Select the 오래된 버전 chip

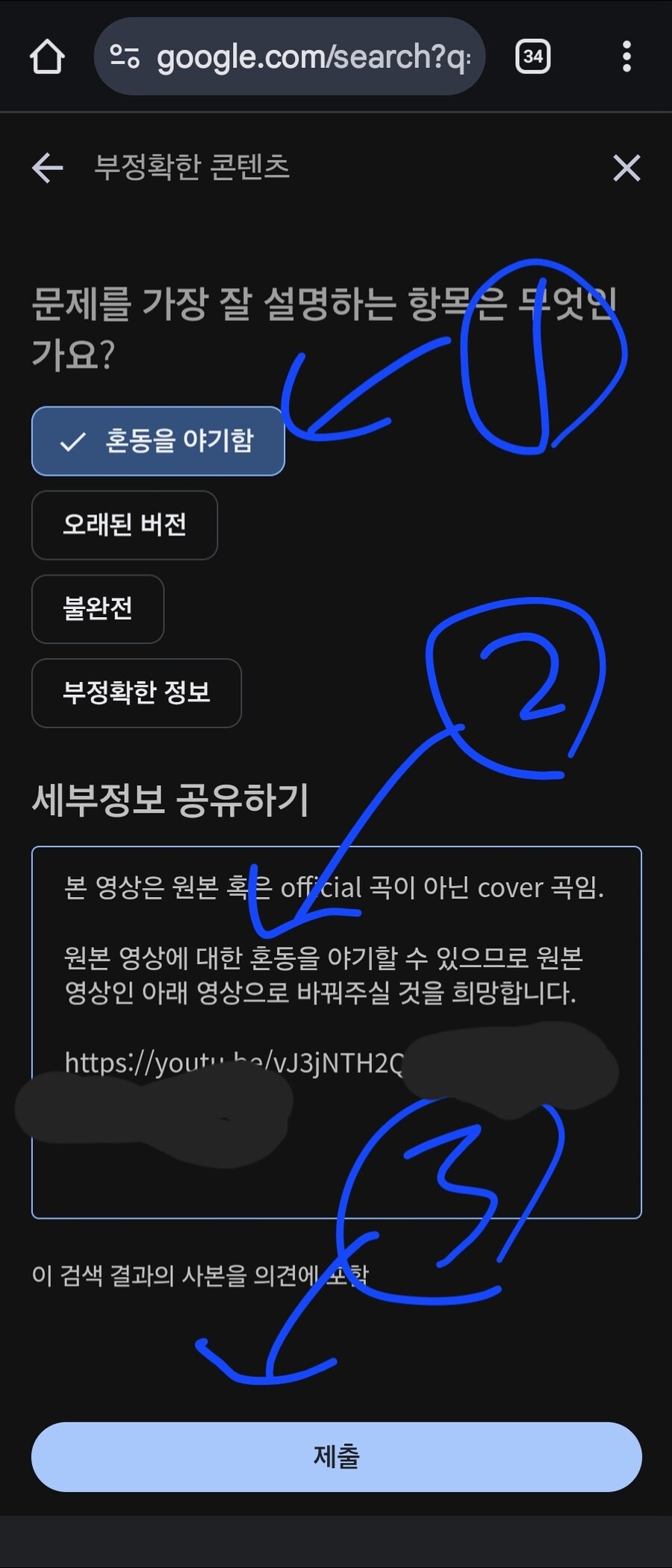point(125,525)
